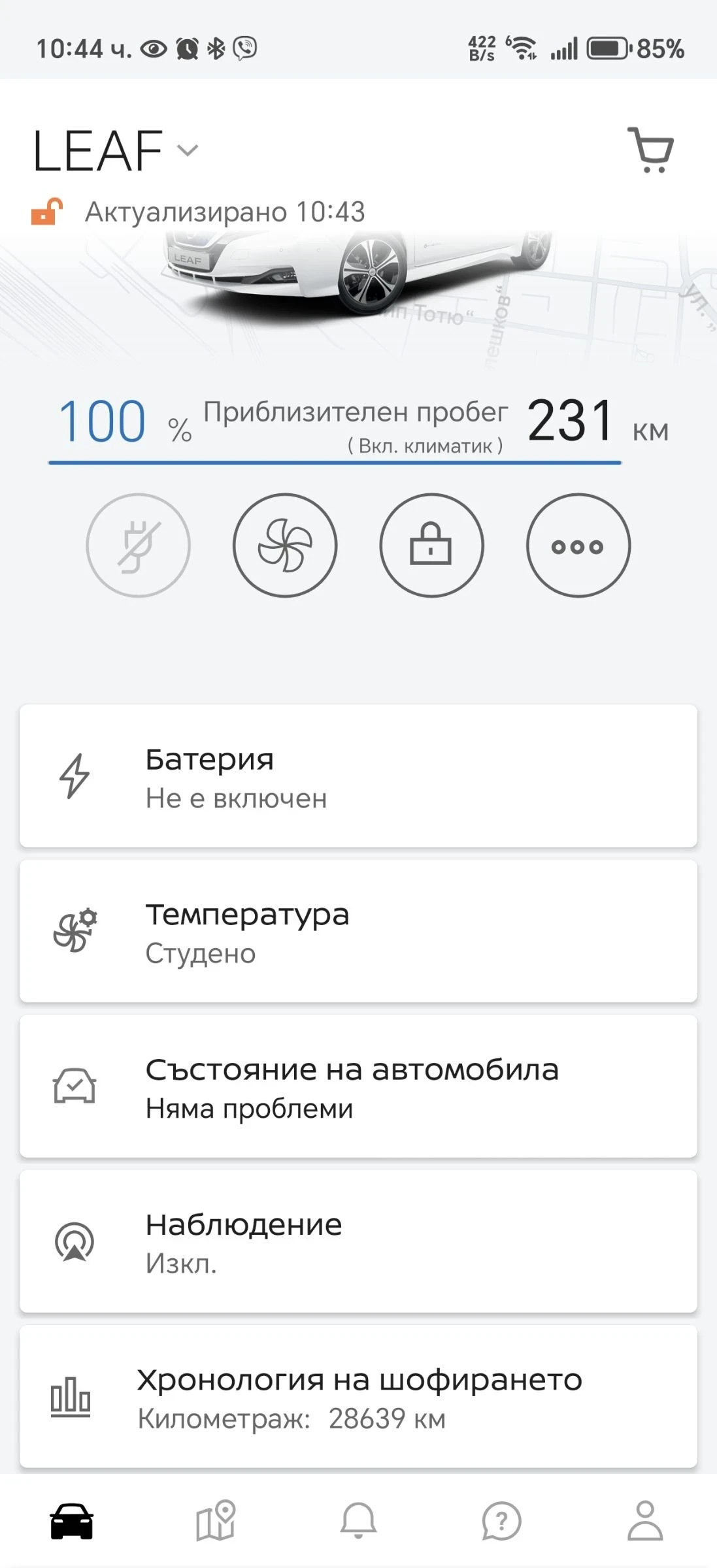Switch to the map tab
Viewport: 717px width, 1568px height.
pos(215,1520)
